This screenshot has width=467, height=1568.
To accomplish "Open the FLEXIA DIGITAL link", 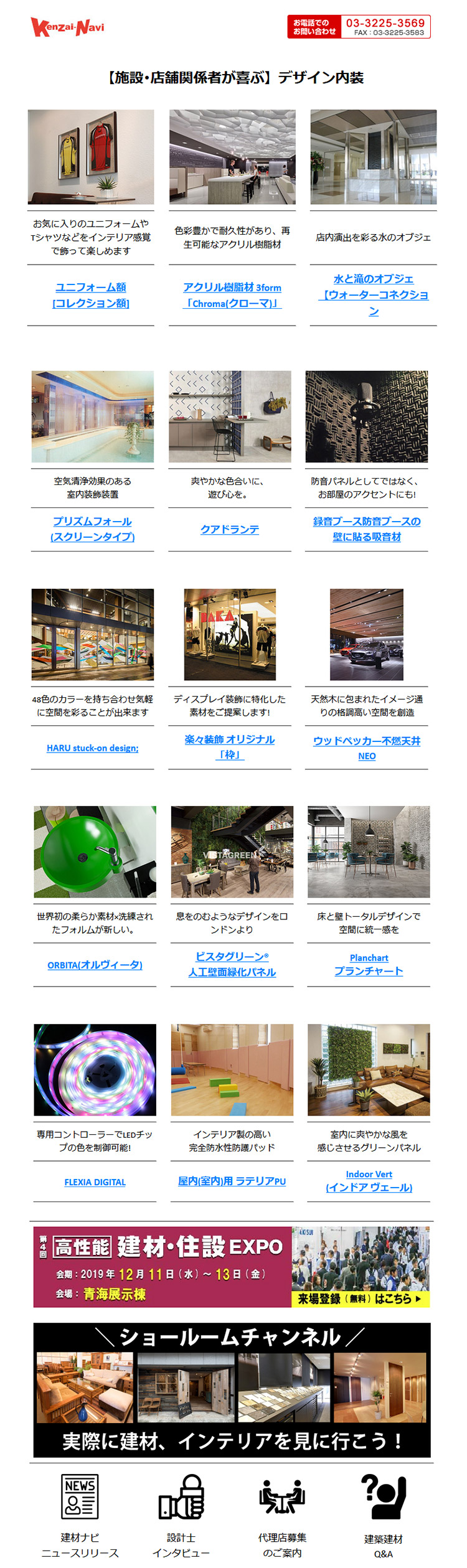I will pyautogui.click(x=95, y=1181).
